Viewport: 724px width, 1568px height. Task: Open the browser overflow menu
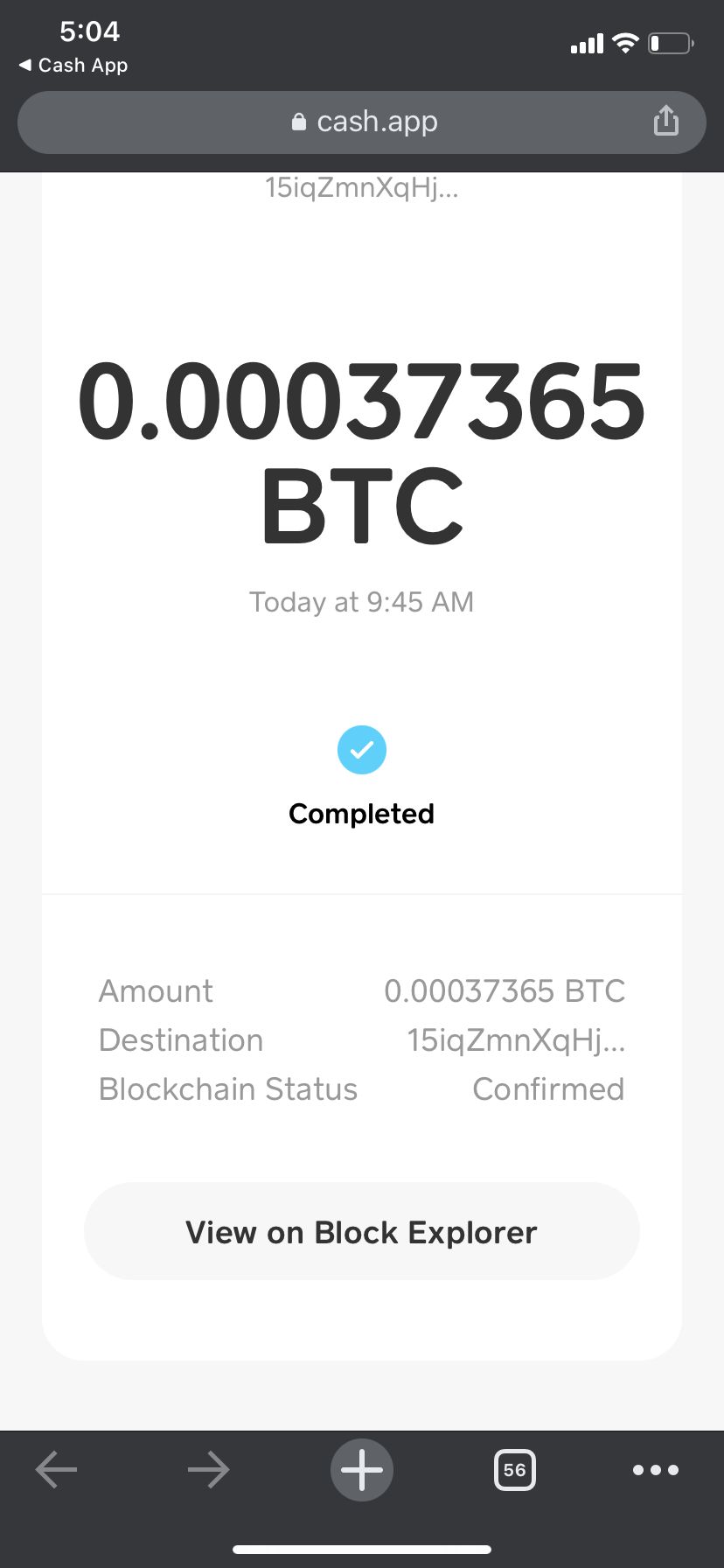tap(656, 1470)
